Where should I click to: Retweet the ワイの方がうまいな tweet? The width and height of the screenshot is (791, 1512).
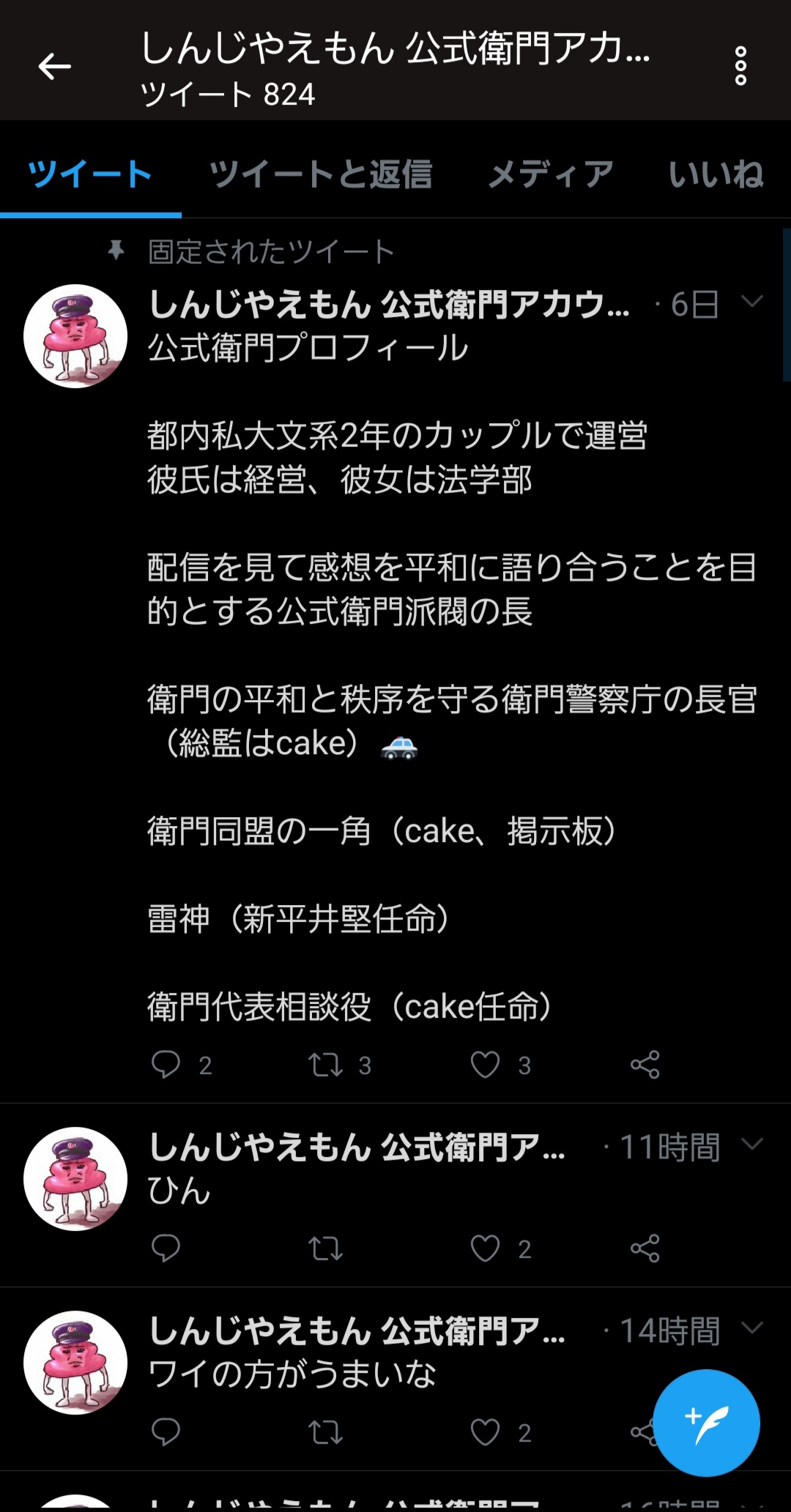point(325,1432)
